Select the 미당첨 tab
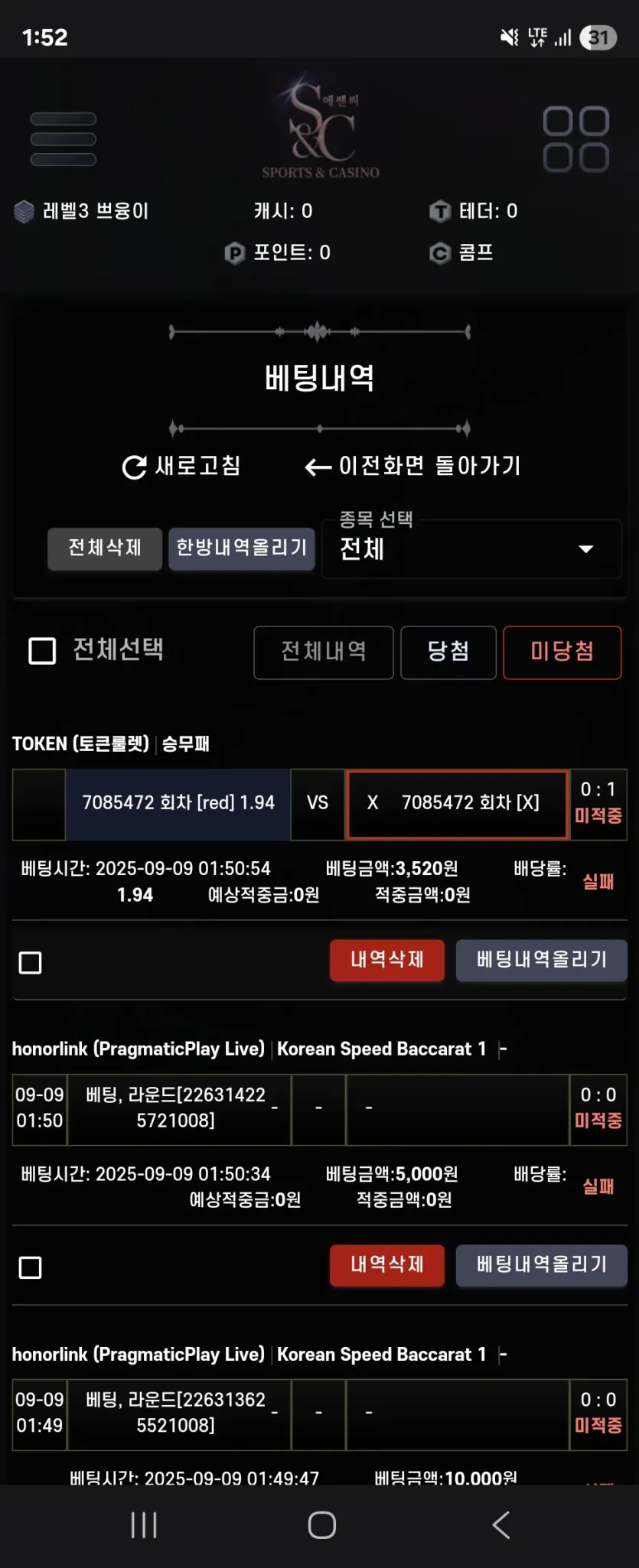639x1568 pixels. point(562,652)
